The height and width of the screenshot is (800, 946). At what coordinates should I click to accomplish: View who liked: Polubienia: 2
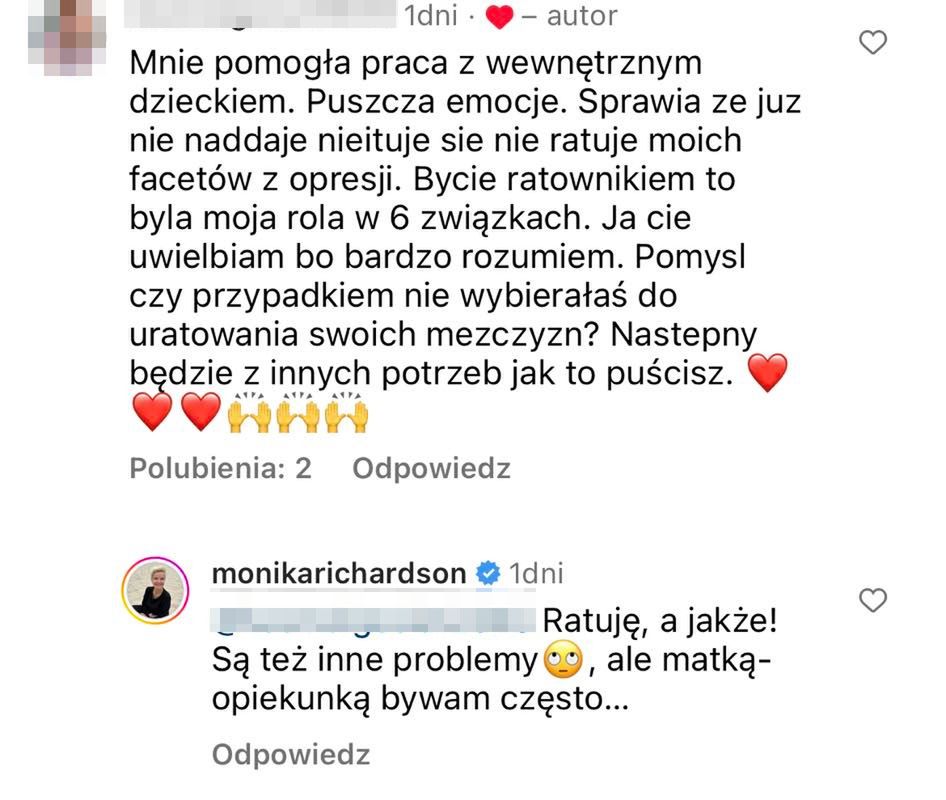[x=221, y=468]
